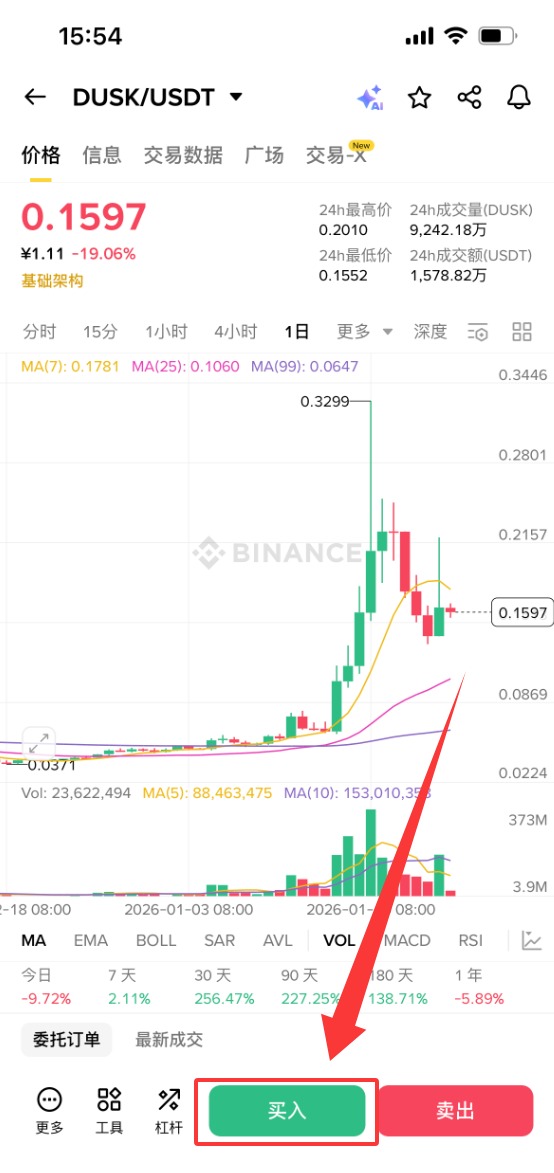Switch to the 信息 tab

tap(102, 155)
